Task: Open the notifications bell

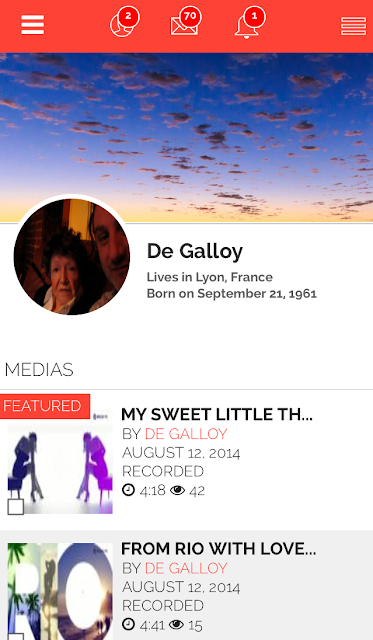Action: tap(250, 23)
